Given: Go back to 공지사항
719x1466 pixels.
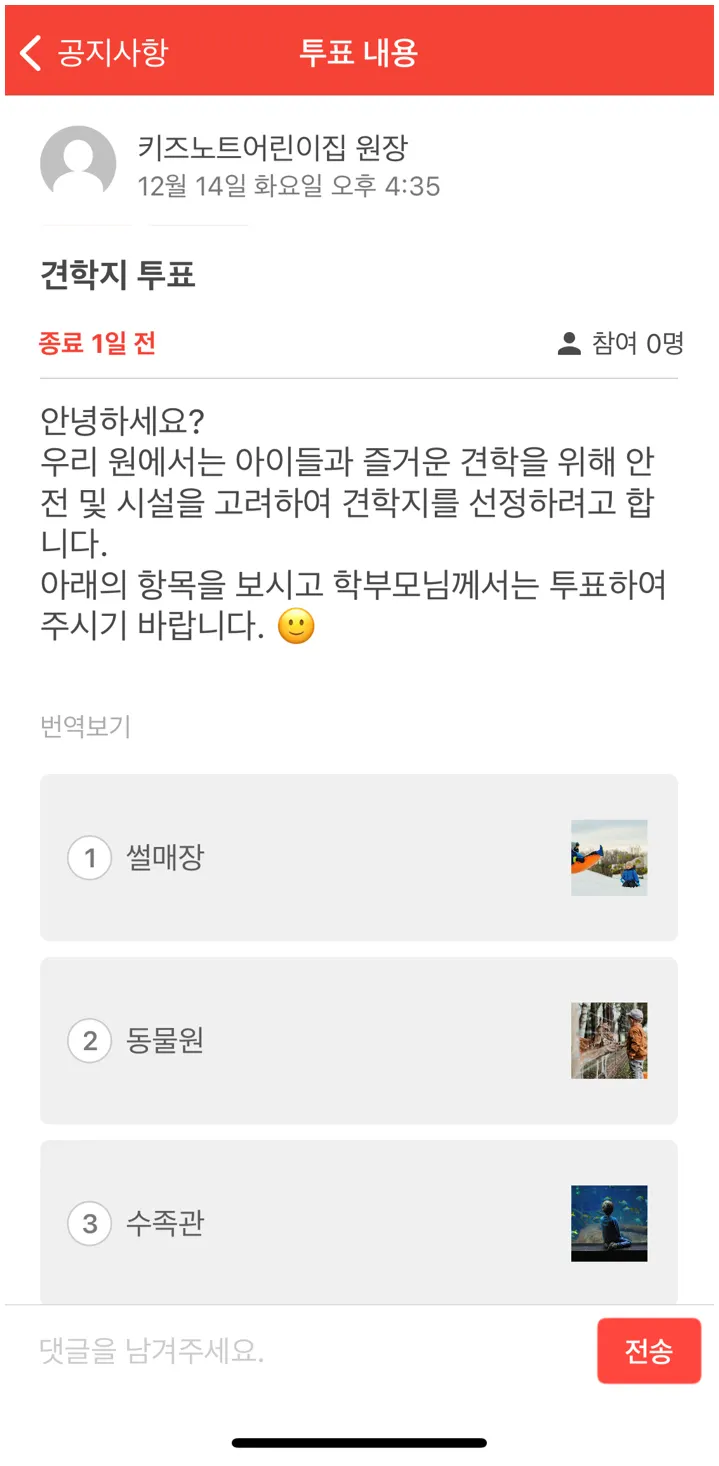Looking at the screenshot, I should [95, 53].
